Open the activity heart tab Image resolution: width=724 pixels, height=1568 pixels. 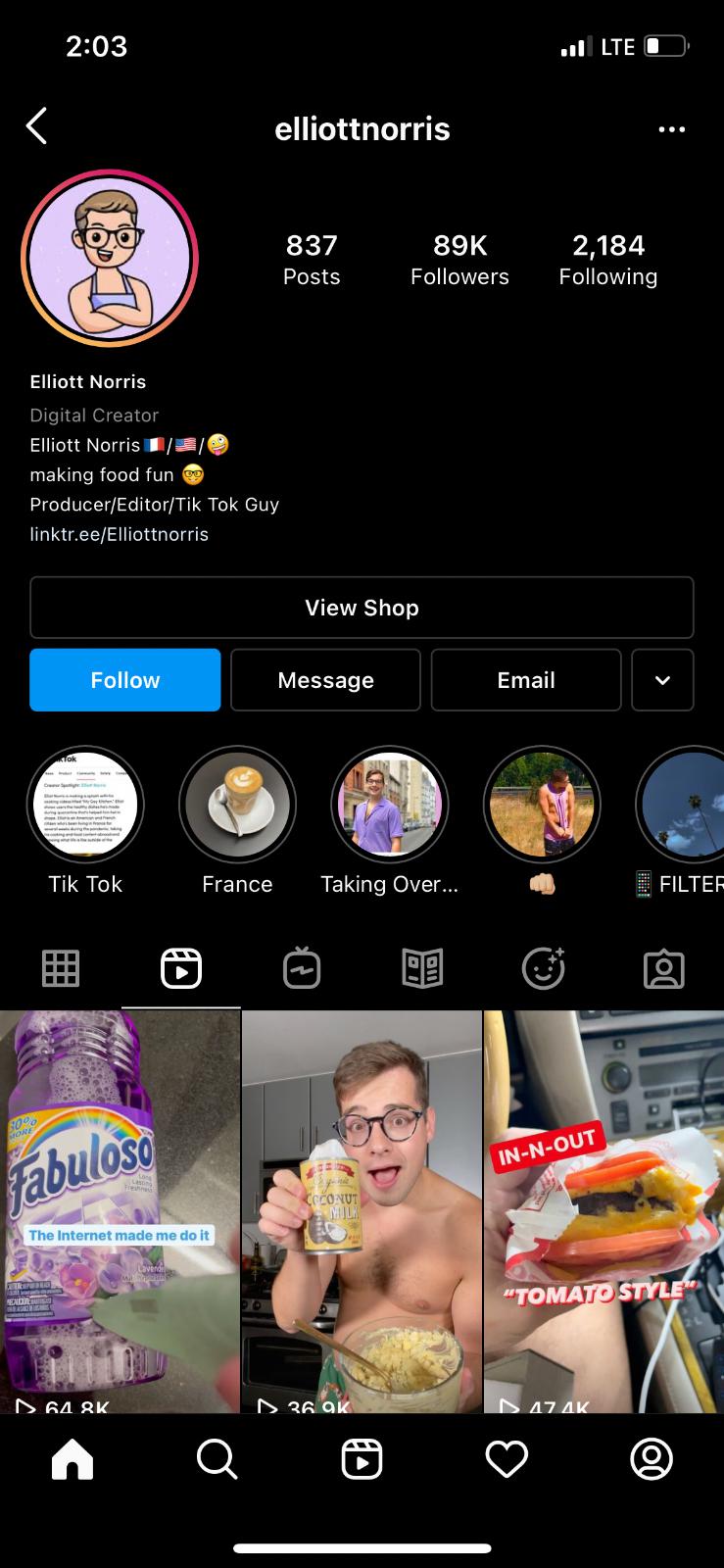pyautogui.click(x=507, y=1458)
